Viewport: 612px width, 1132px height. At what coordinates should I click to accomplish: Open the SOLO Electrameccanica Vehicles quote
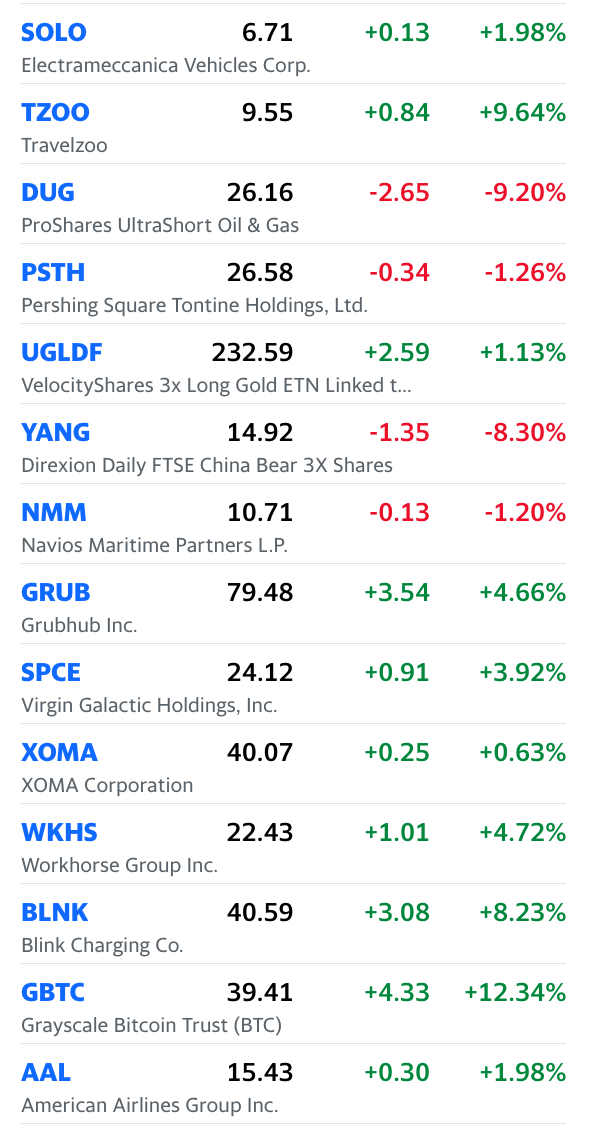pos(293,44)
